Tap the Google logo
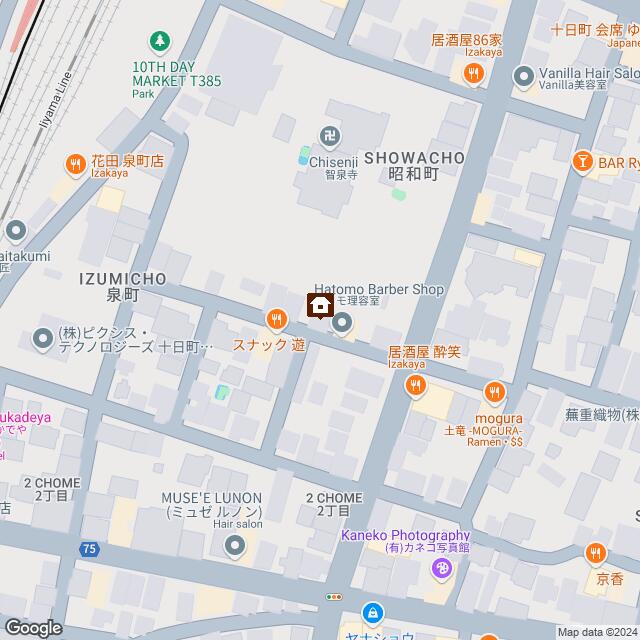The image size is (640, 640). pyautogui.click(x=32, y=627)
